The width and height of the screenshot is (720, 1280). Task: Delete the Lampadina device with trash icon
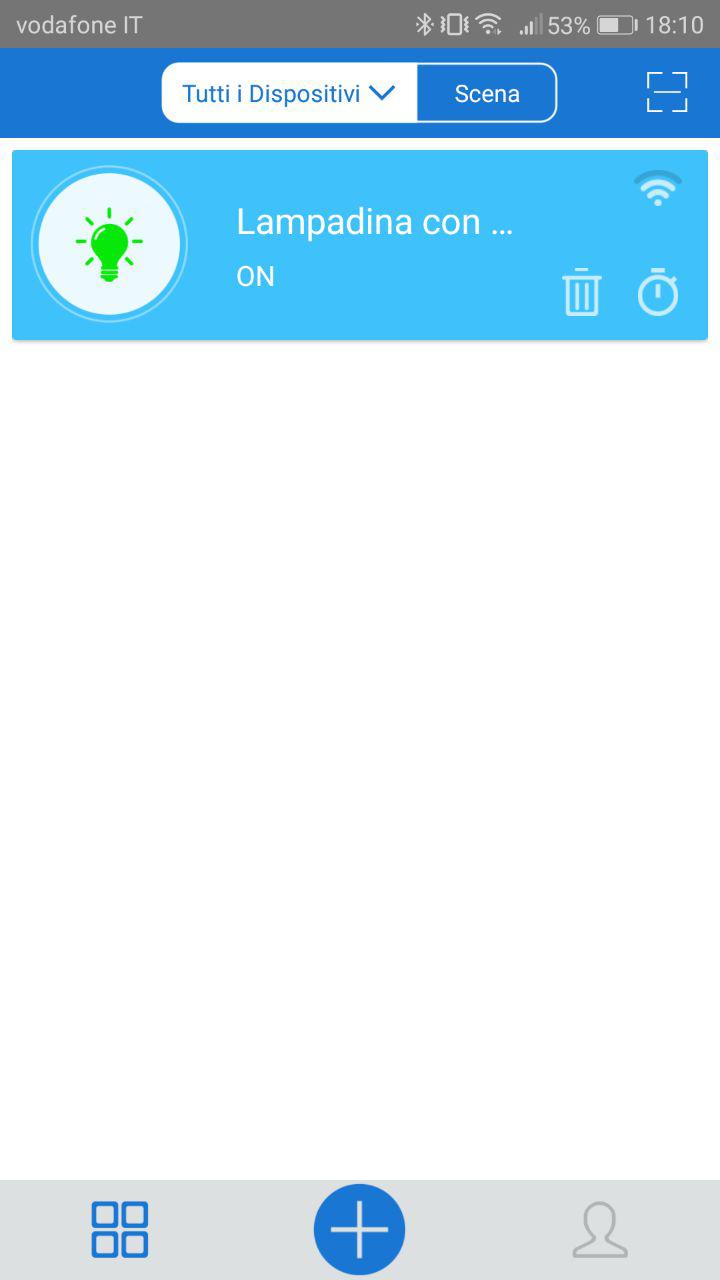point(581,293)
